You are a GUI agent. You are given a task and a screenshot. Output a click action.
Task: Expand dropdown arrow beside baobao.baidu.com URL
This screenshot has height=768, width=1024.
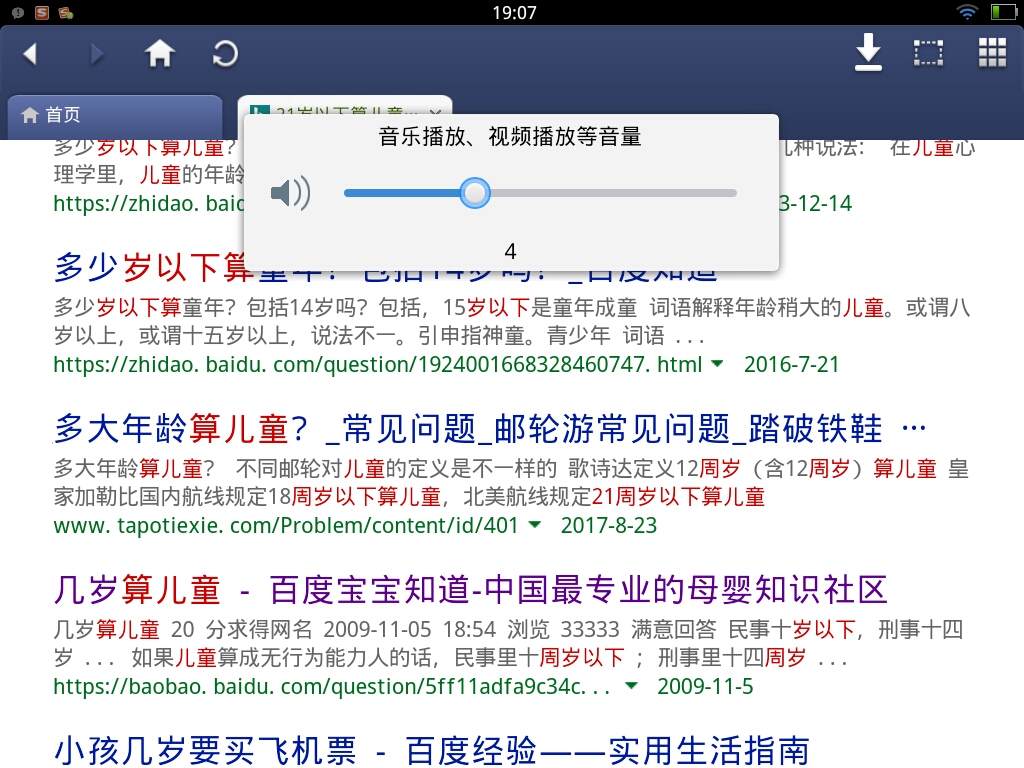click(x=631, y=686)
